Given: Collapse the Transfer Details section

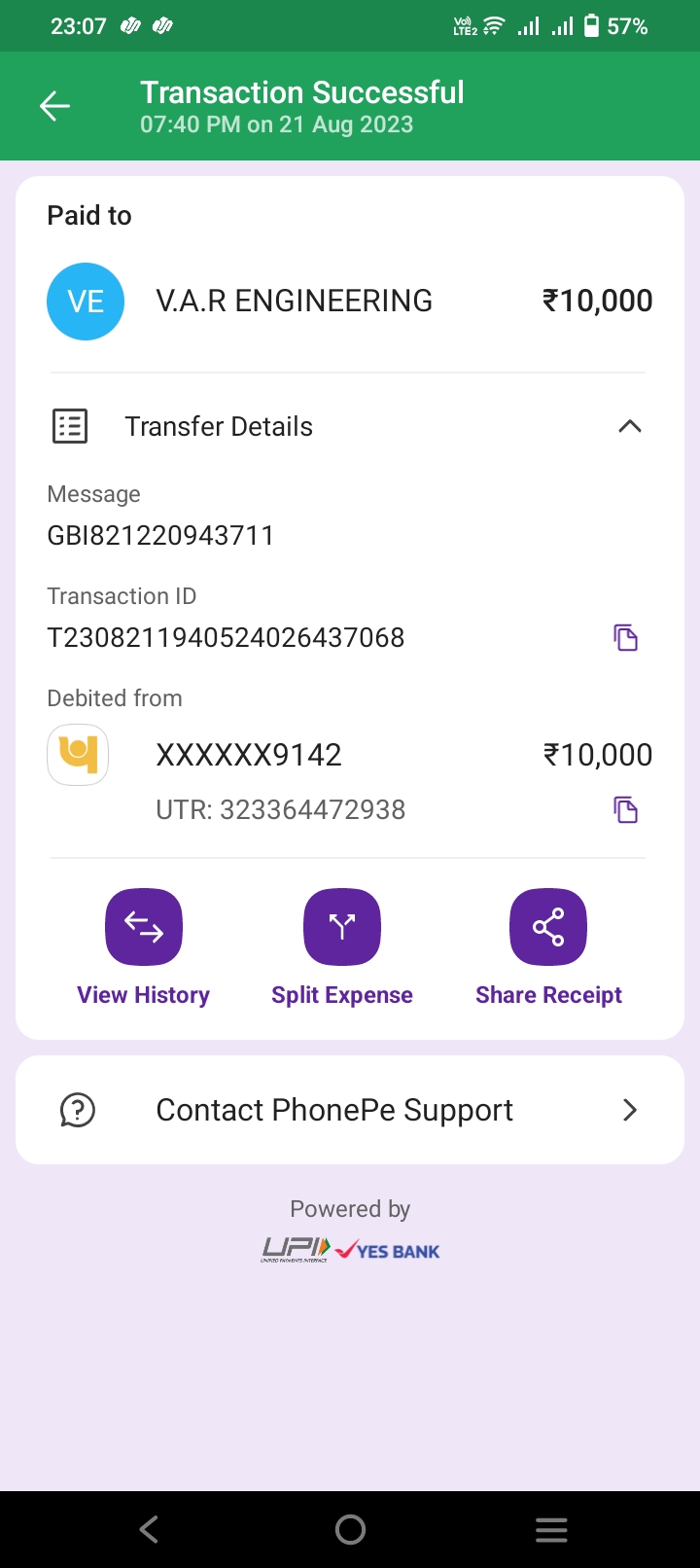Looking at the screenshot, I should click(629, 426).
